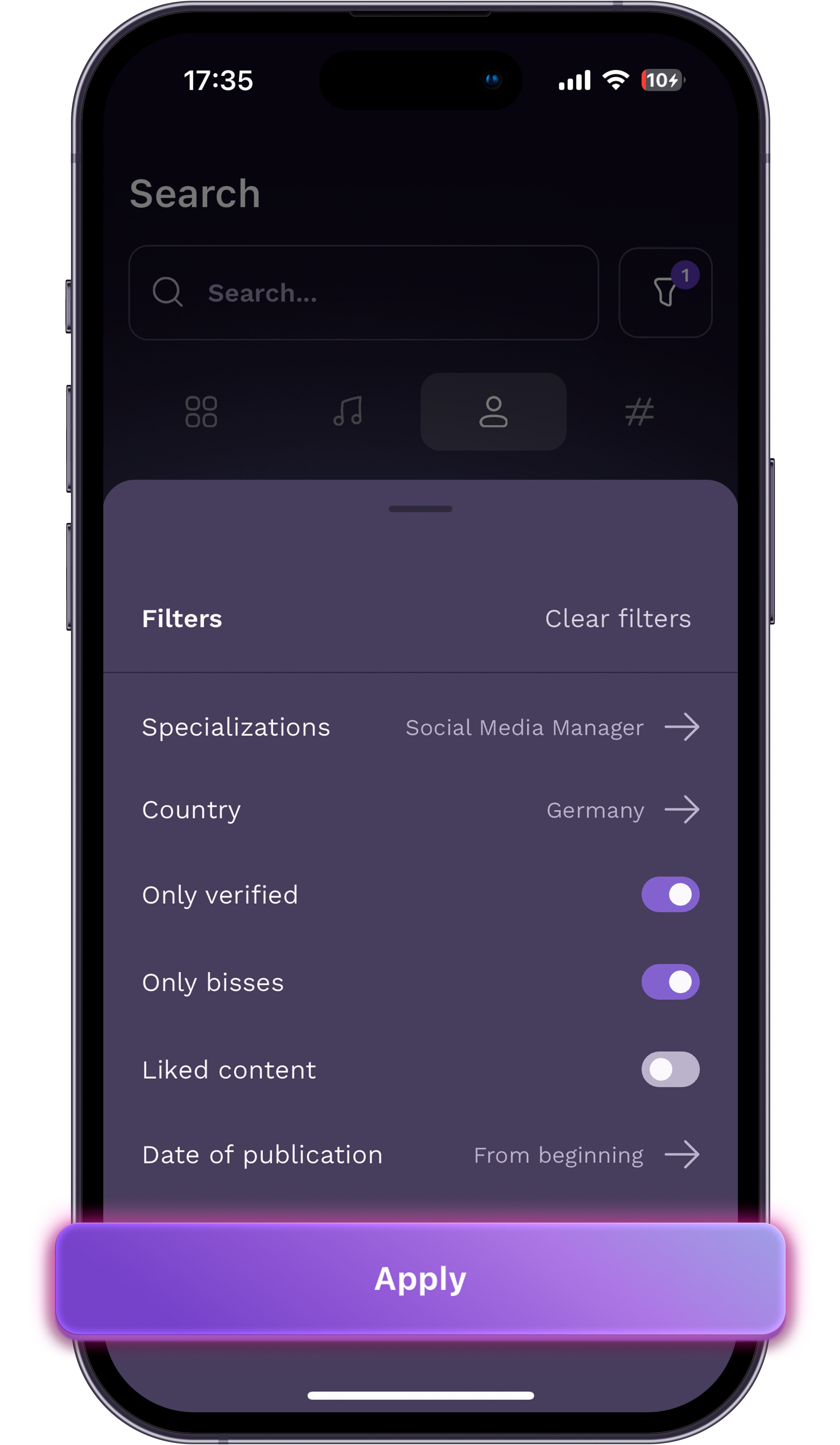
Task: Open the Specializations filter row
Action: click(420, 727)
